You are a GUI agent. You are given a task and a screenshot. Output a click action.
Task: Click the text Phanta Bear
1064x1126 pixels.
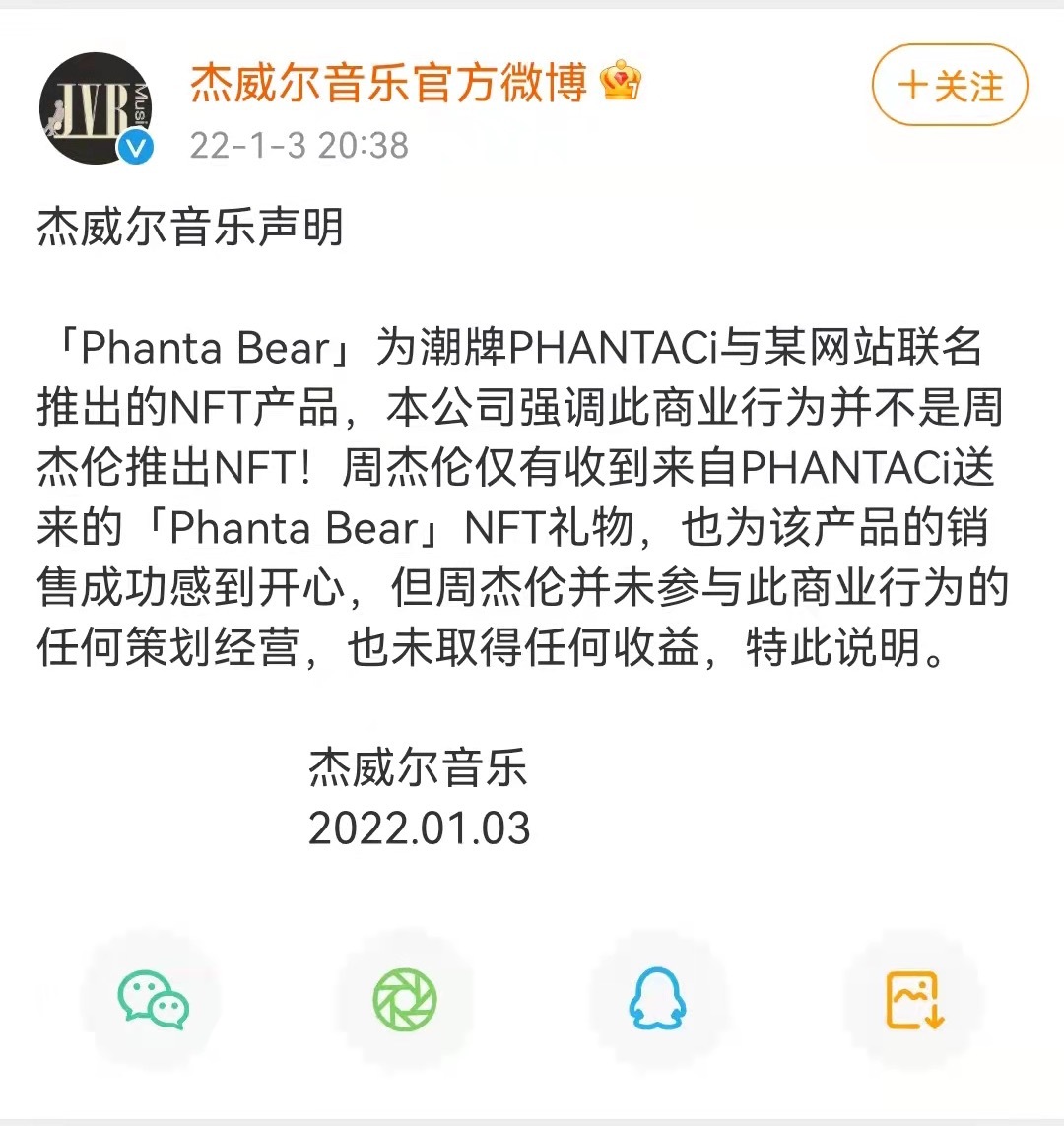[x=205, y=348]
